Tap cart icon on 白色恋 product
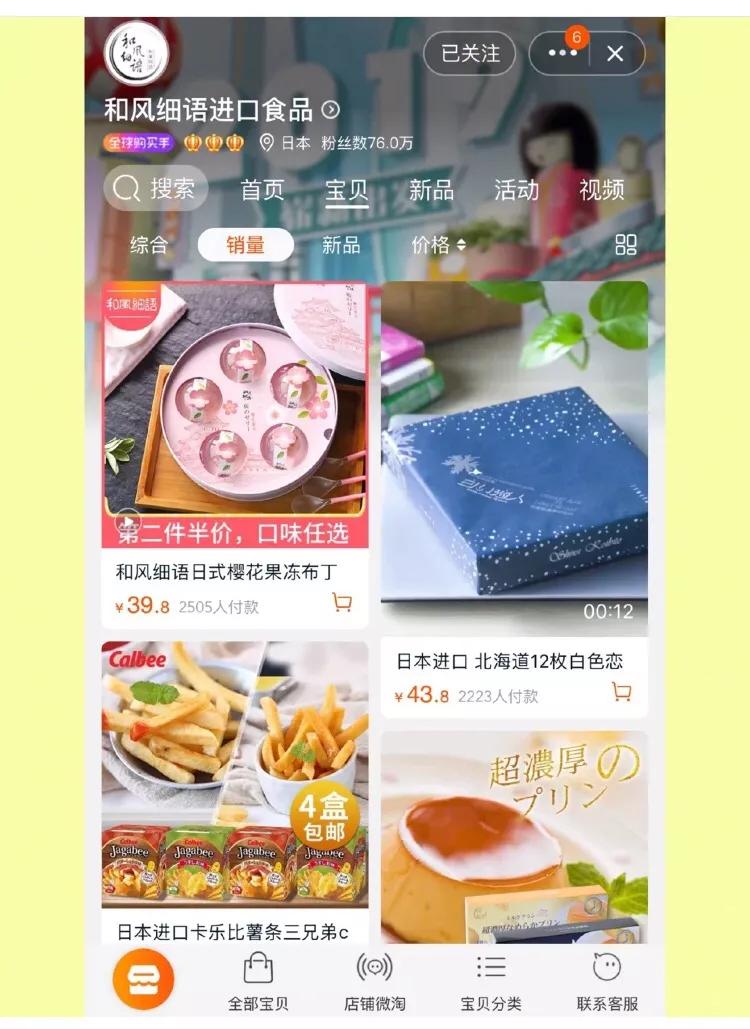This screenshot has width=750, height=1029. pos(626,693)
